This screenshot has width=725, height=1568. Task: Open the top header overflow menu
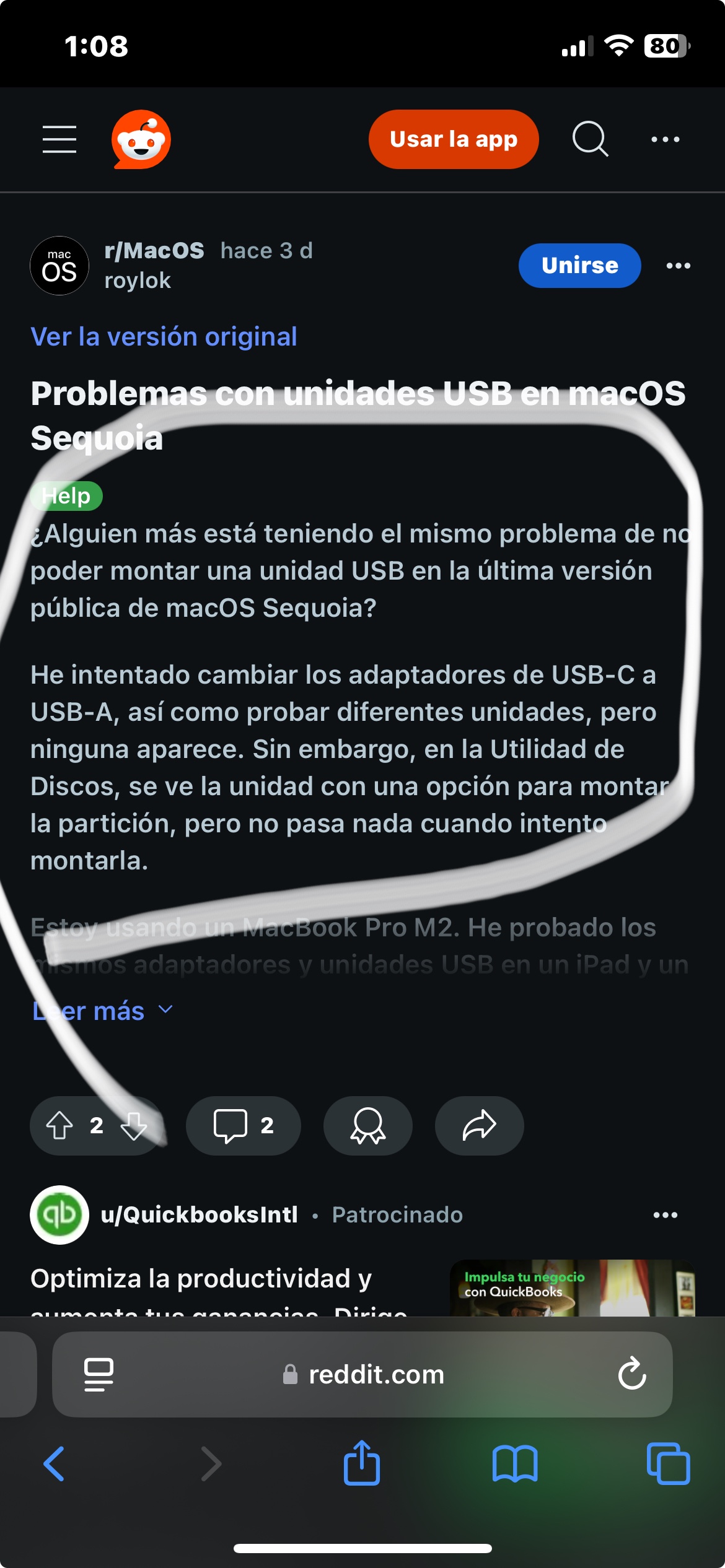point(665,139)
